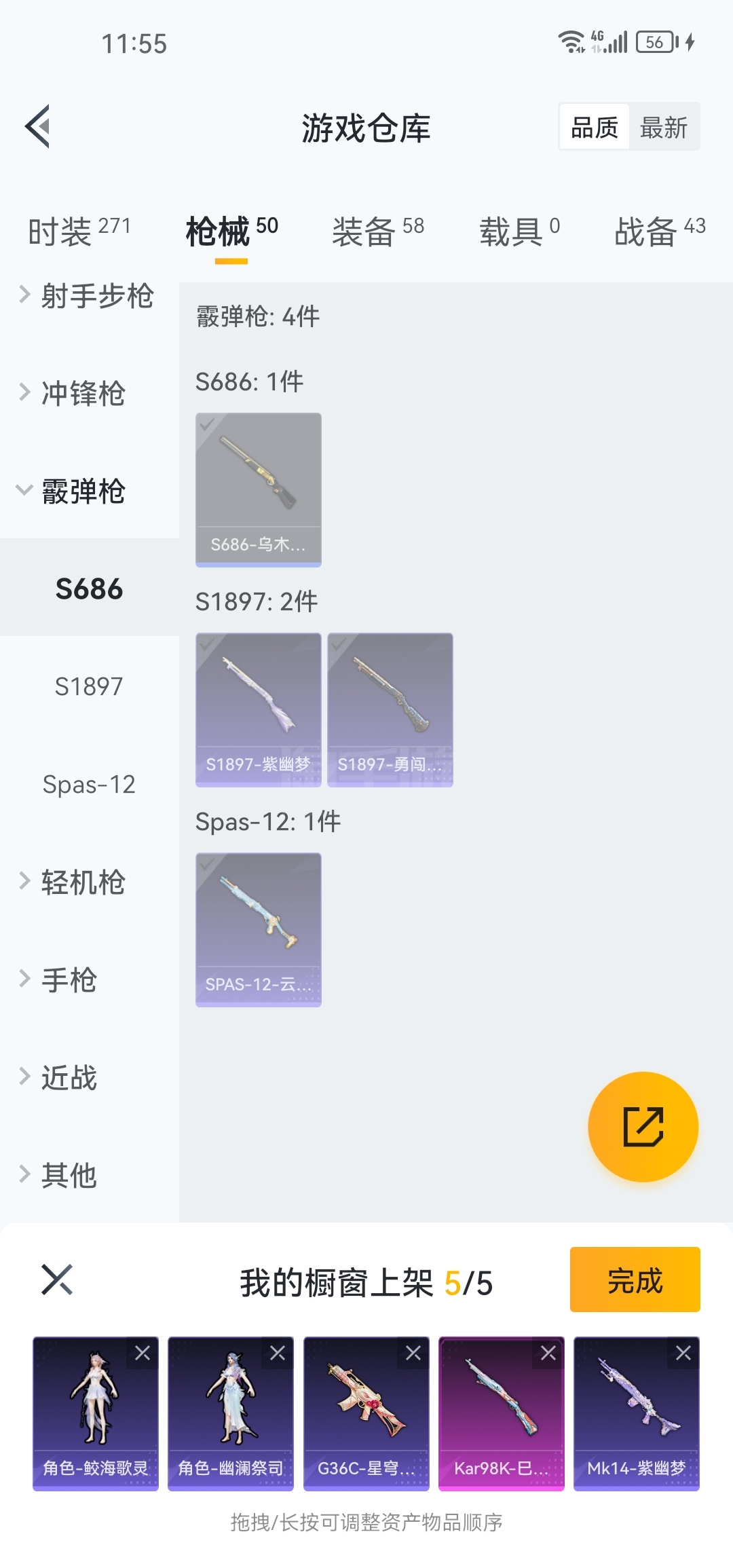Screen dimensions: 733x1568
Task: Select the S1897-紫幽梦 skin
Action: (x=259, y=709)
